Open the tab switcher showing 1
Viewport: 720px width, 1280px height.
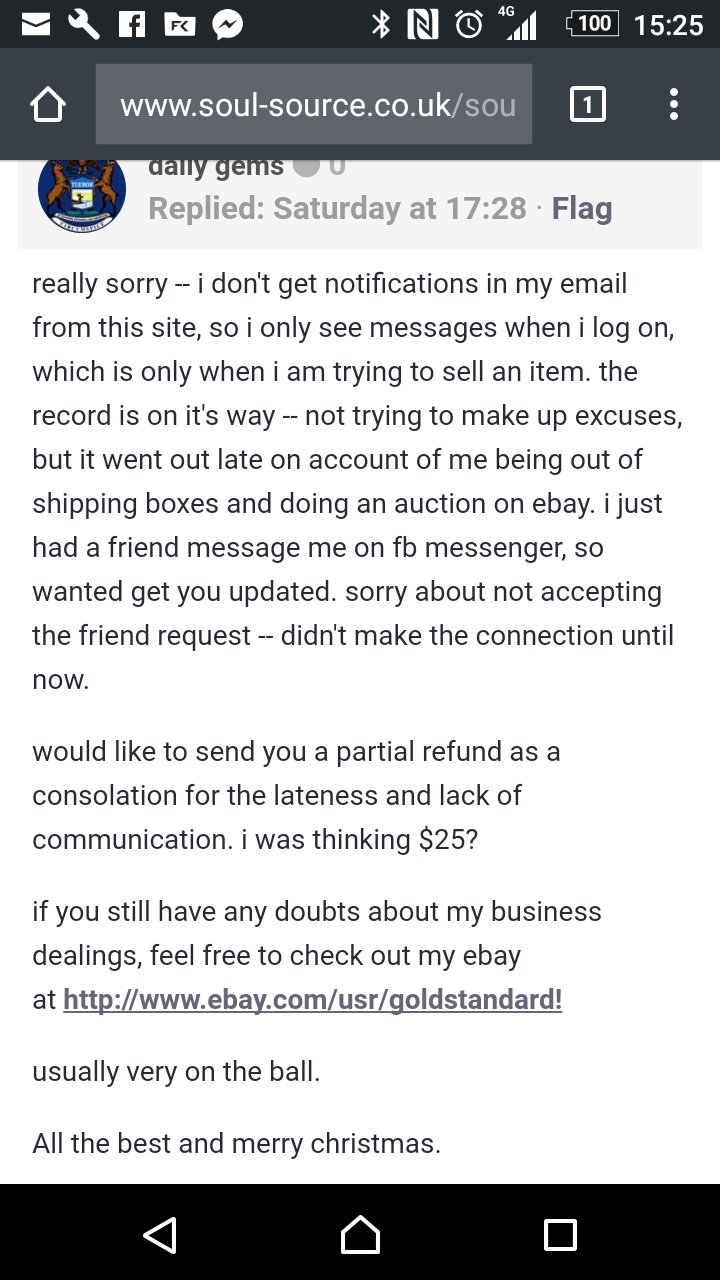point(588,104)
